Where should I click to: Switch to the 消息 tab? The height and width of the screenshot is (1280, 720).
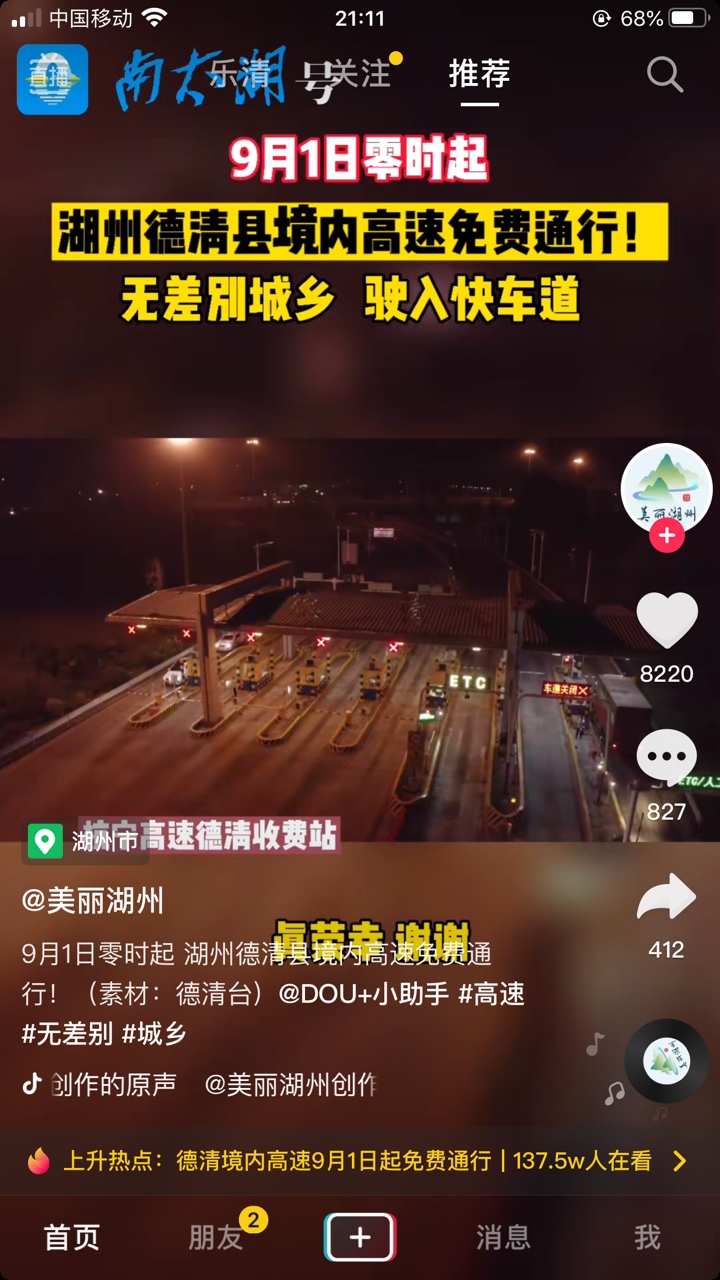[x=503, y=1237]
